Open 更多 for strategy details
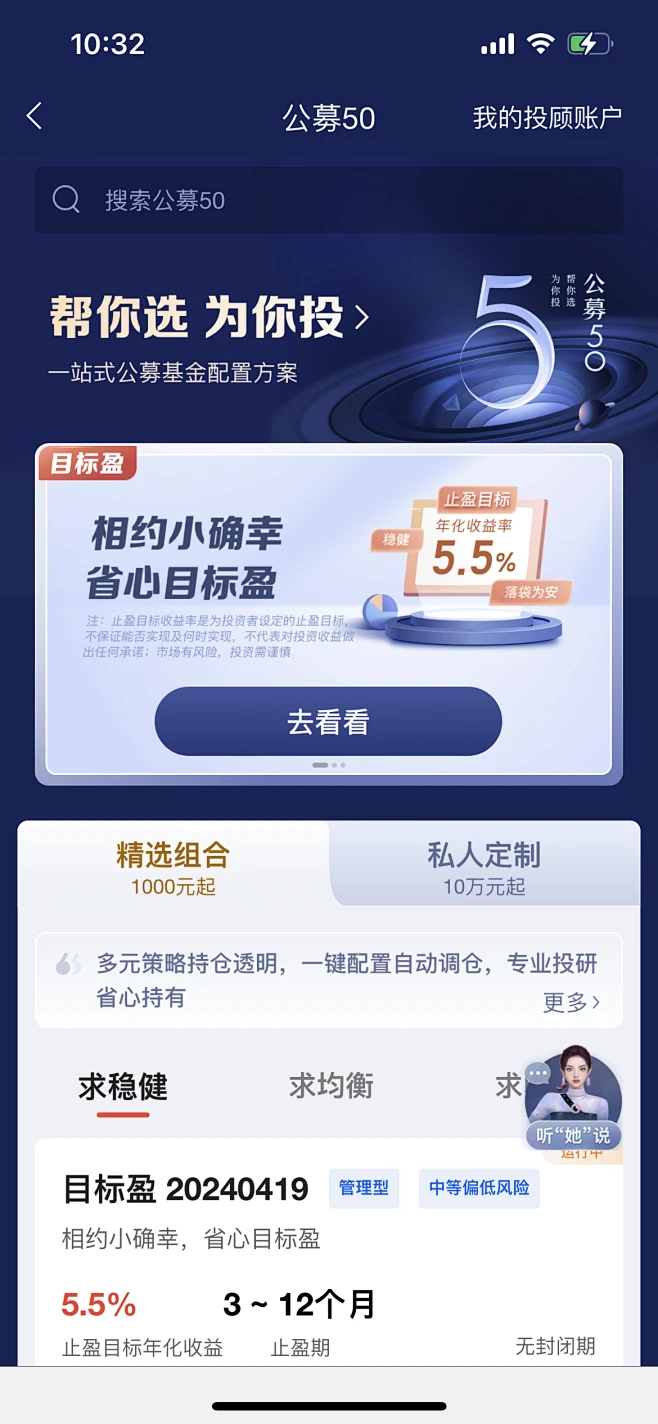 (x=571, y=1002)
